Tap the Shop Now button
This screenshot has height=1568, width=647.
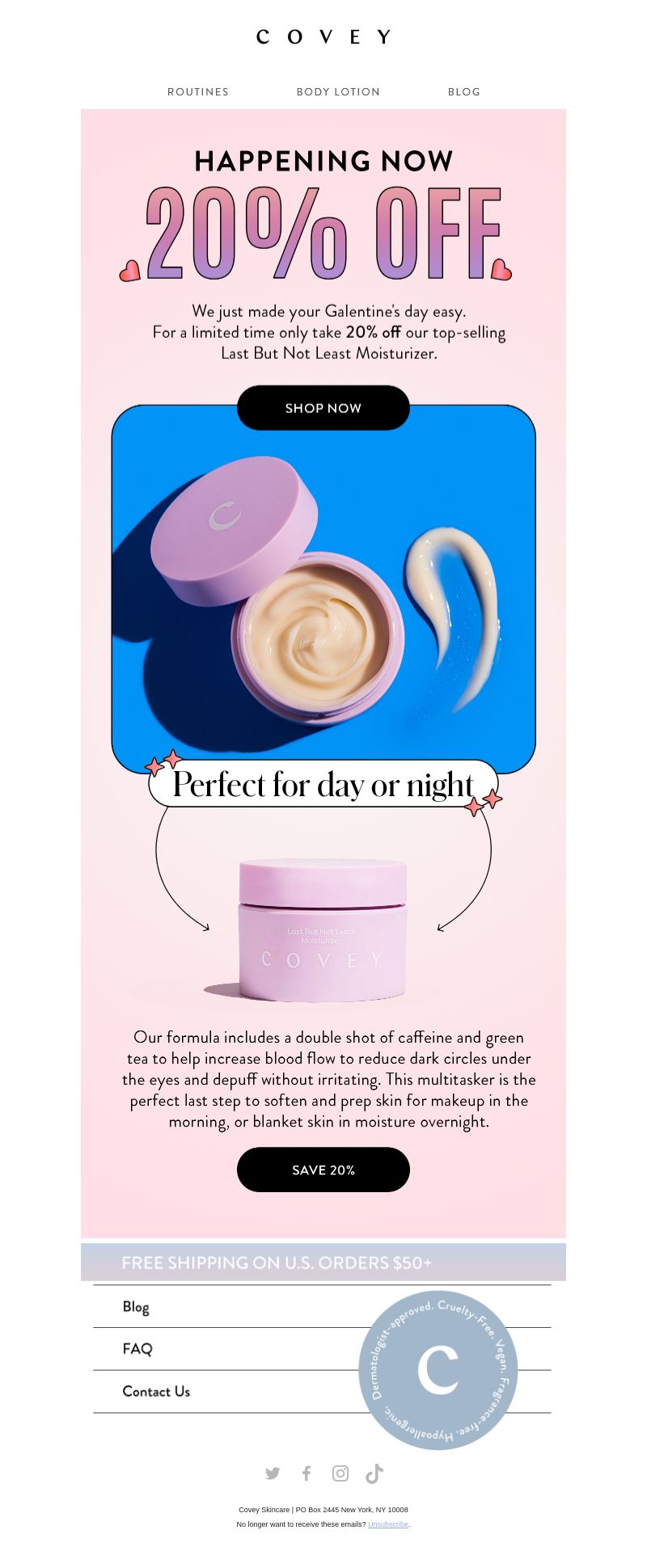[323, 408]
